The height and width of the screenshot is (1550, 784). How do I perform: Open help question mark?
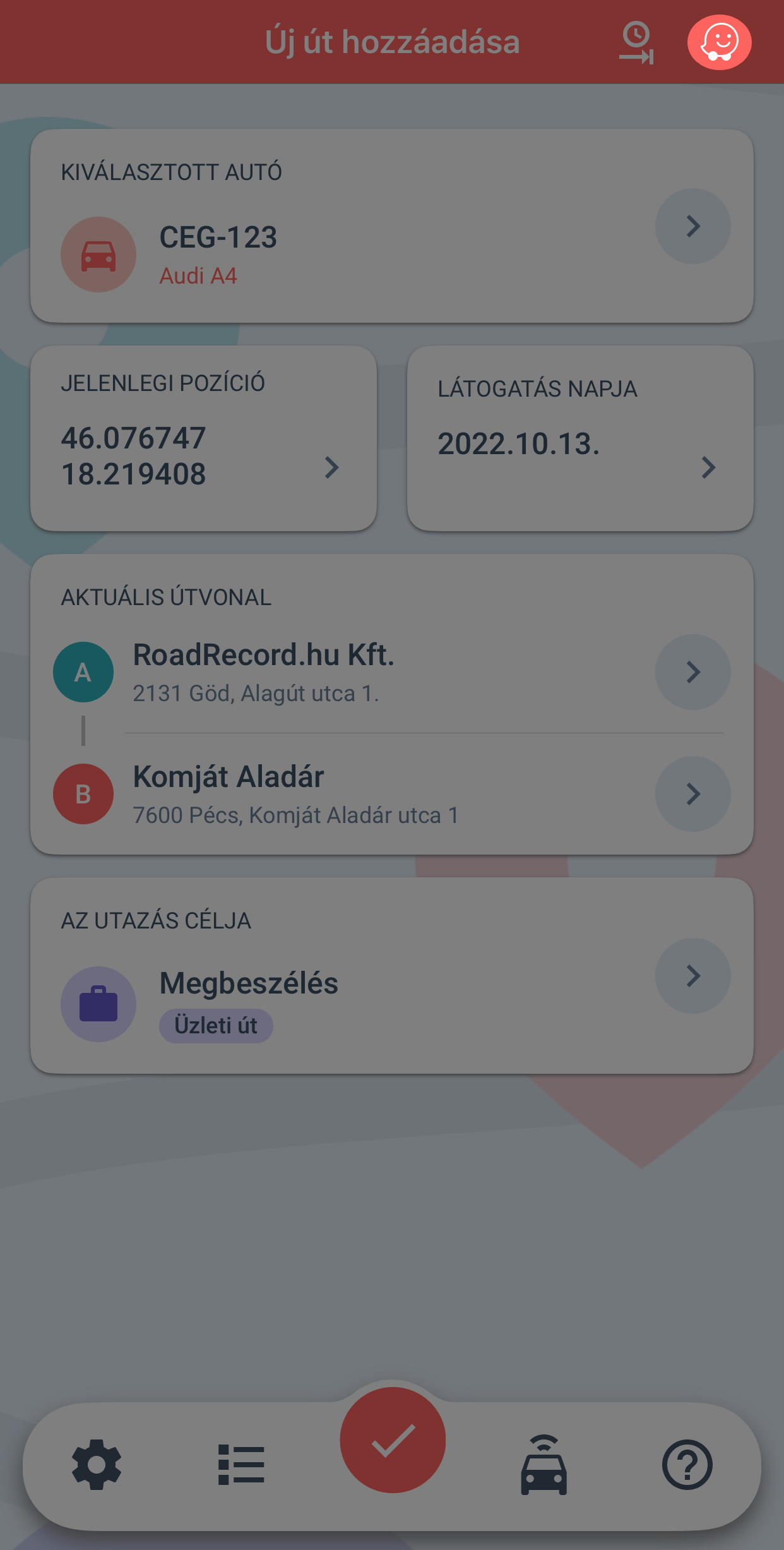coord(687,1465)
